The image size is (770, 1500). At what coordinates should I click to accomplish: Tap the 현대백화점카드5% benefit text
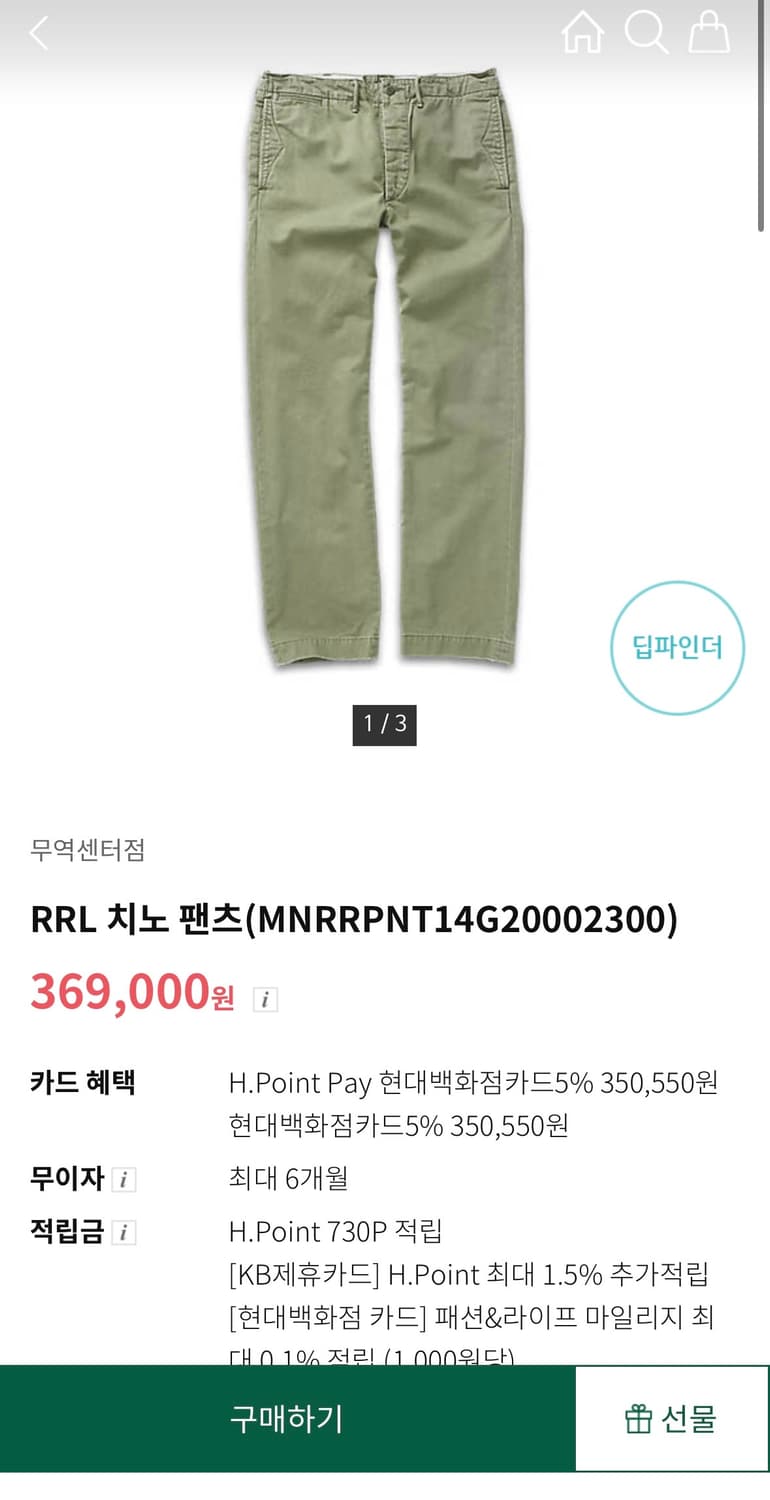click(x=397, y=1125)
